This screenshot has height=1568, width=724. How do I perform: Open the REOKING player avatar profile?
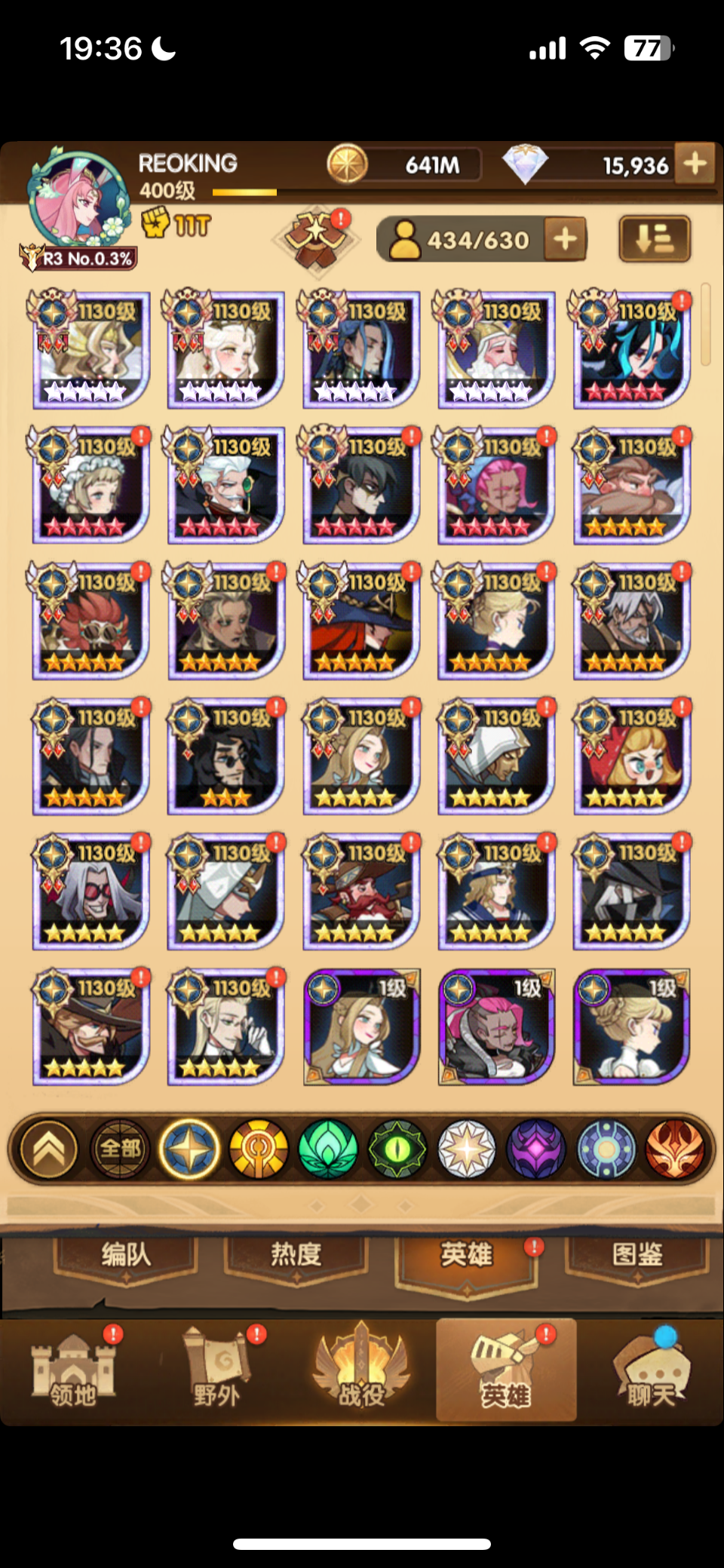78,198
